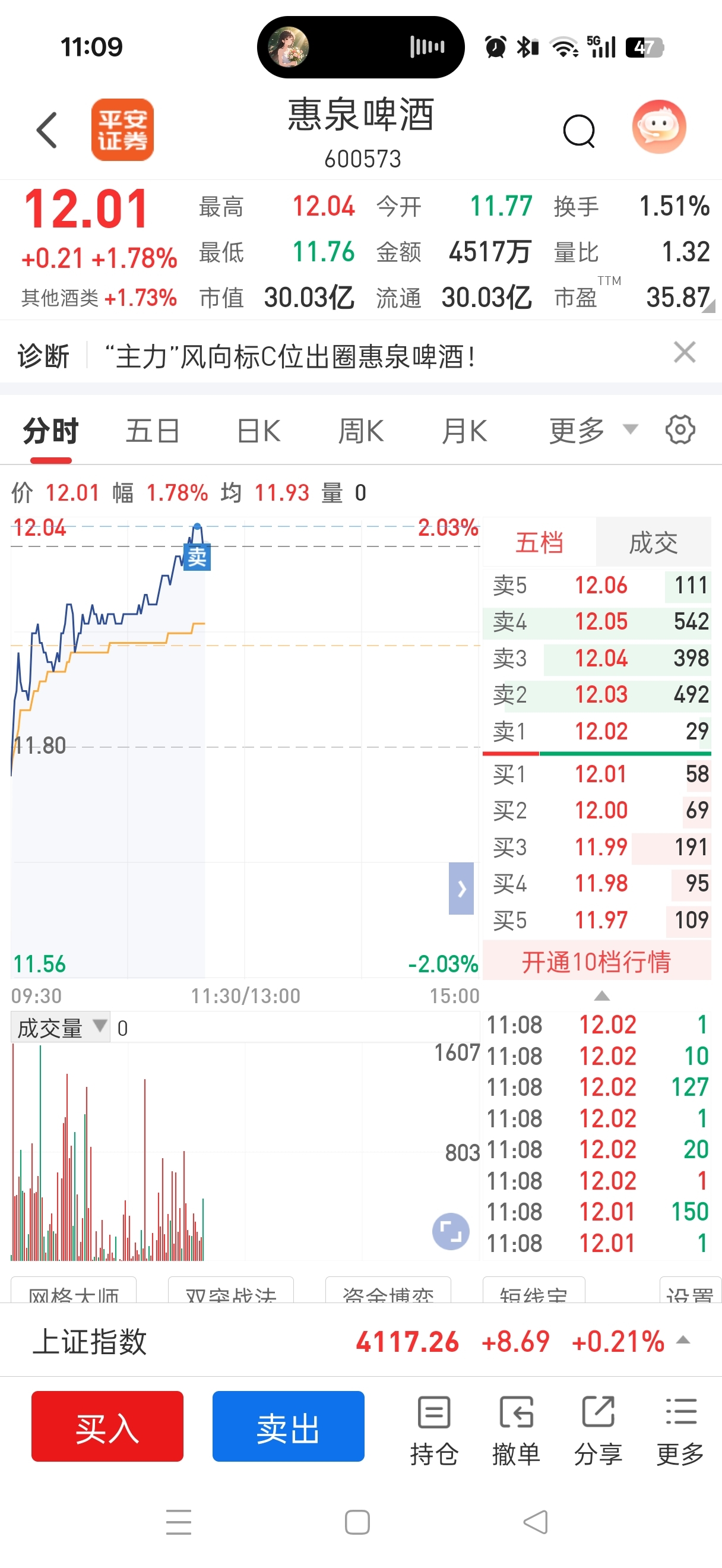The height and width of the screenshot is (1568, 722).
Task: Open the 成交量 indicator dropdown
Action: (x=61, y=1028)
